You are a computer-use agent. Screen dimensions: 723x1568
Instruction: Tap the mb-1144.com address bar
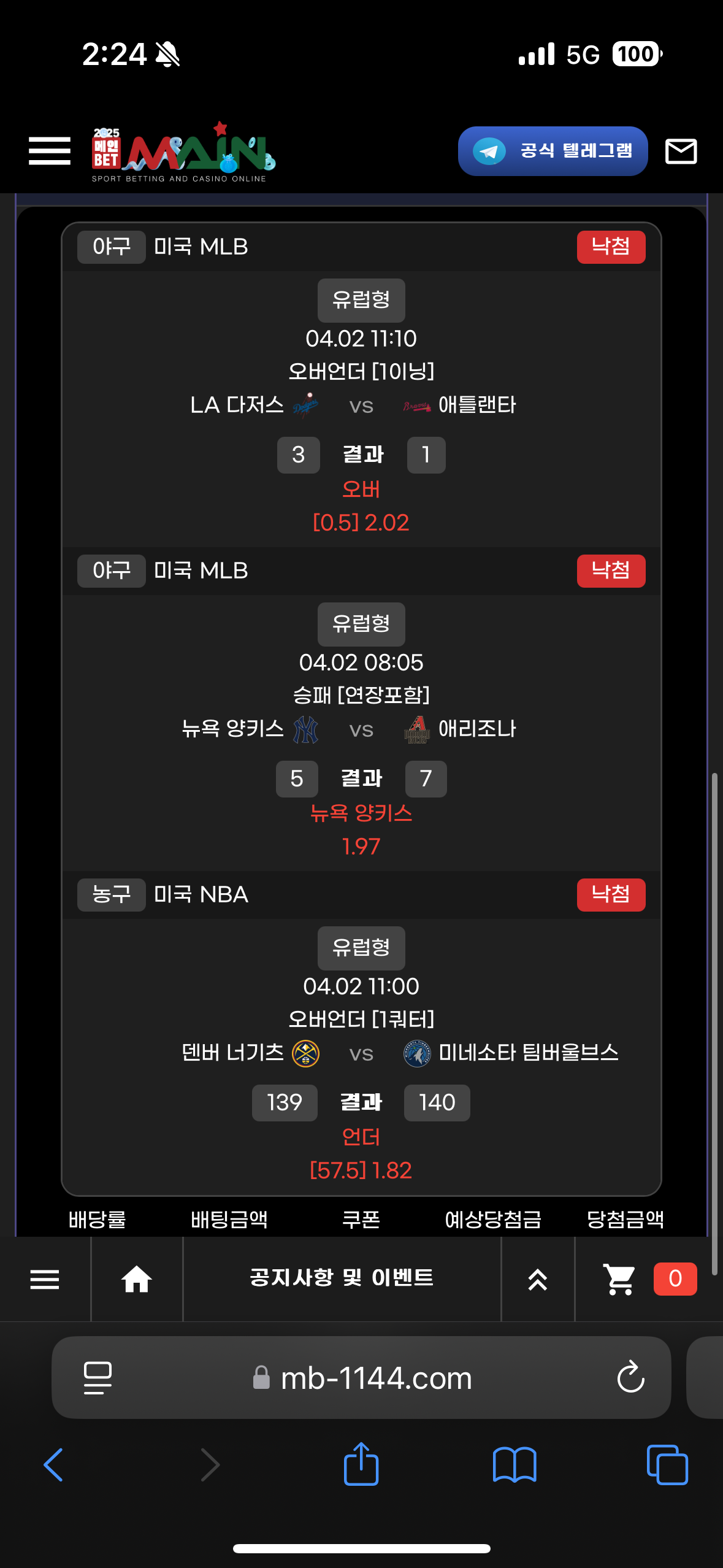(375, 1378)
